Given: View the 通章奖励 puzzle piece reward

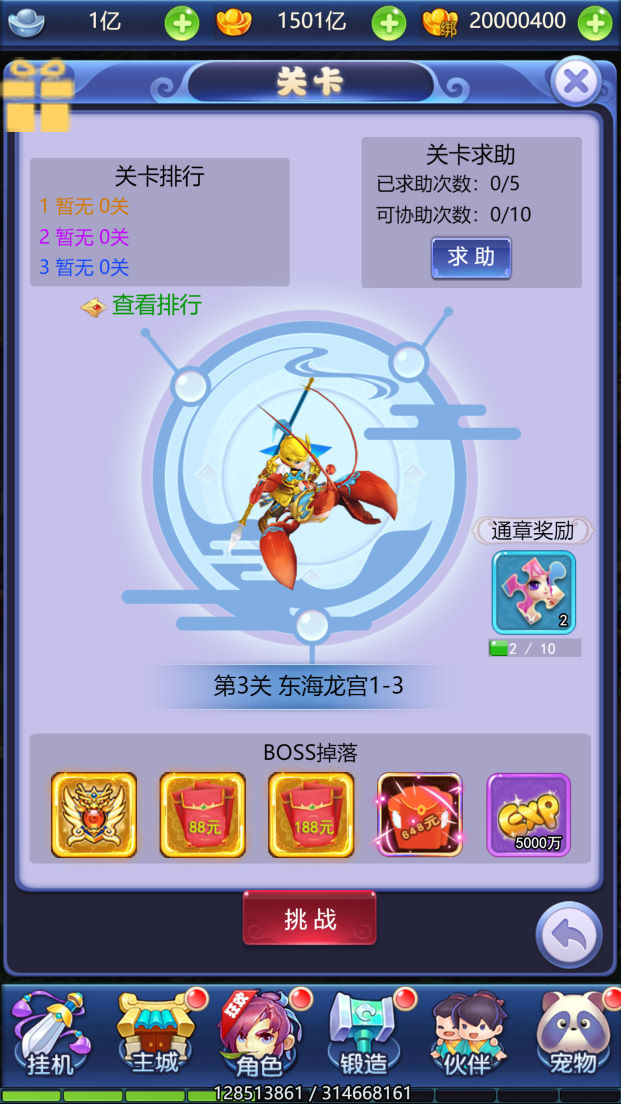Looking at the screenshot, I should pyautogui.click(x=534, y=593).
